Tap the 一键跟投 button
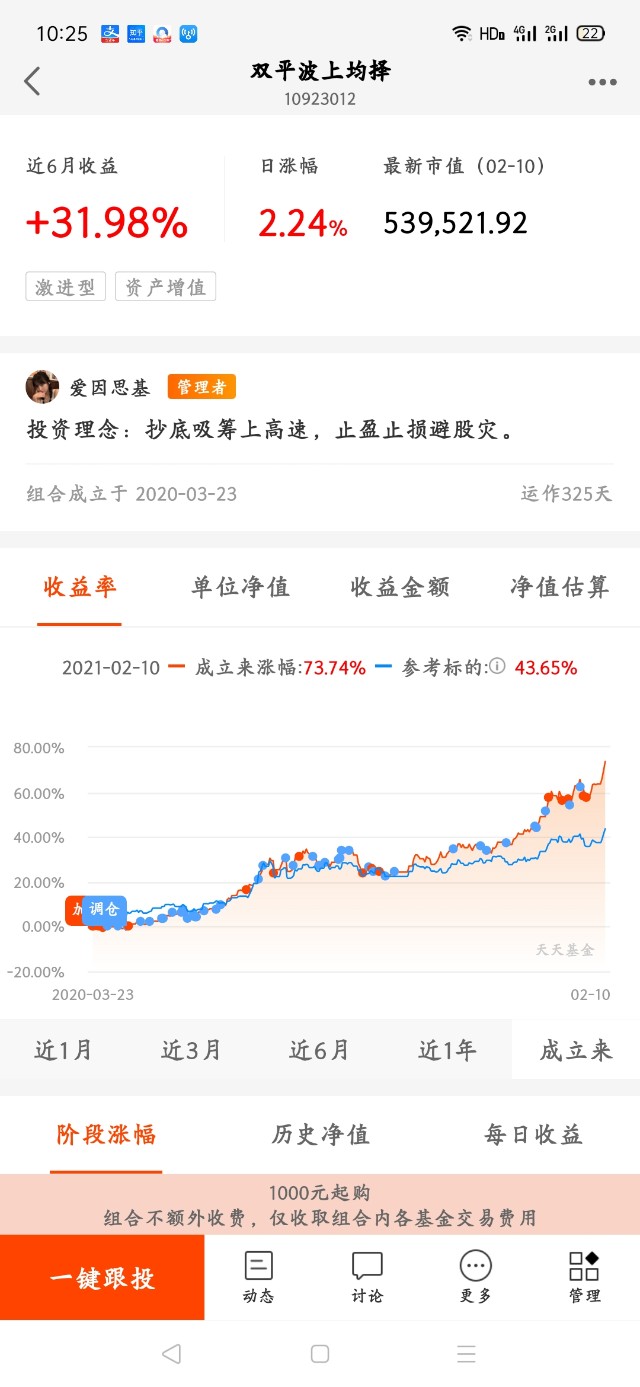Screen dimensions: 640x1387 (x=102, y=1278)
